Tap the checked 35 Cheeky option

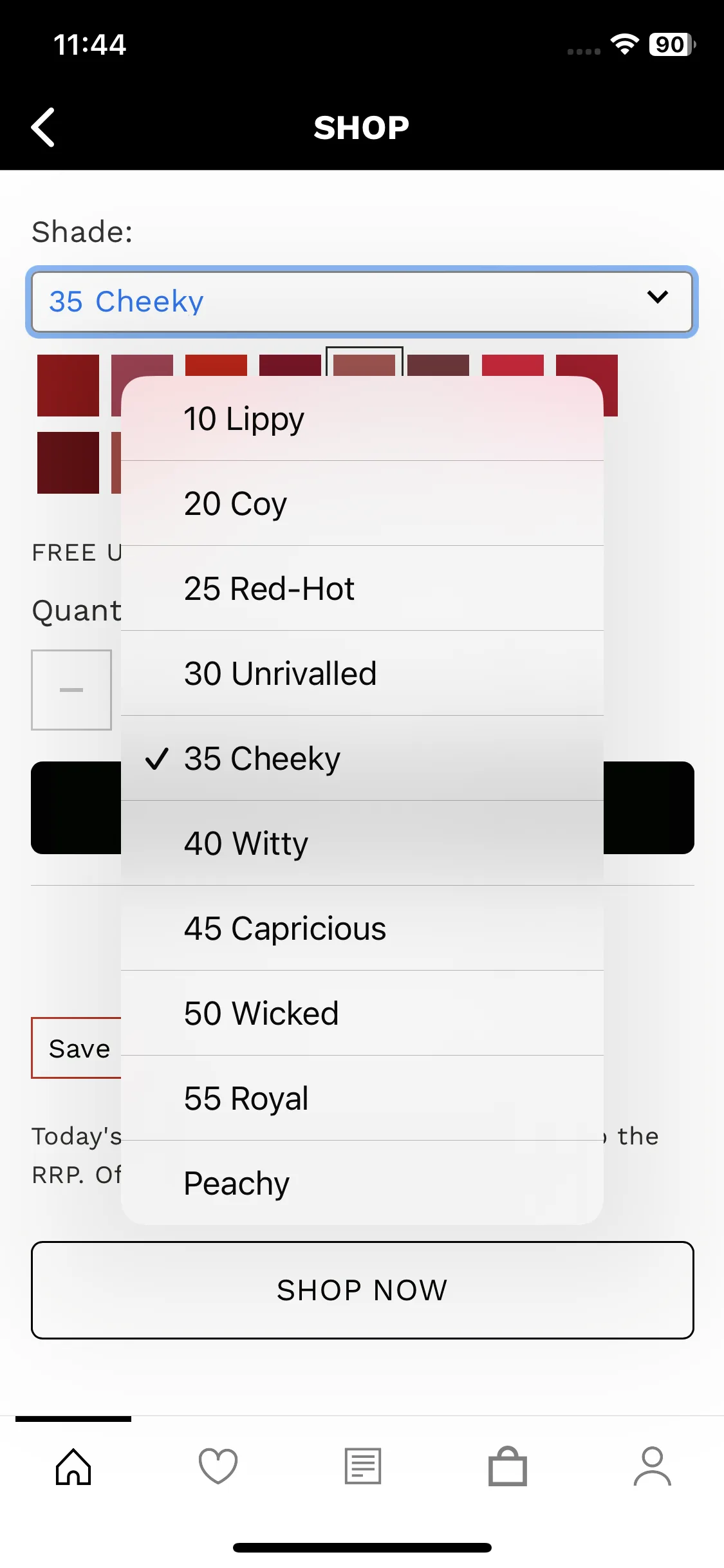tap(362, 758)
